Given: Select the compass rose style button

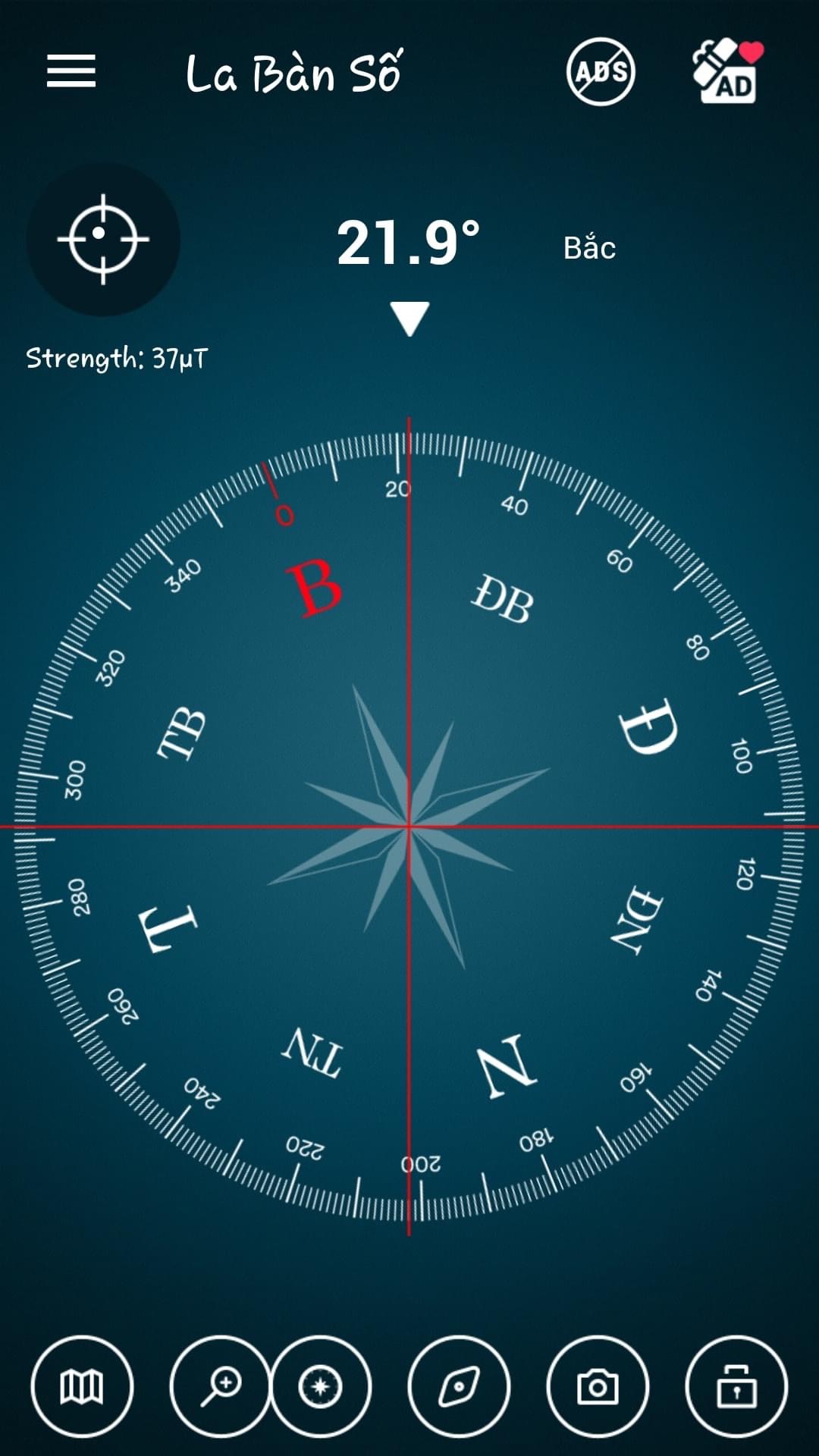Looking at the screenshot, I should click(x=322, y=1387).
